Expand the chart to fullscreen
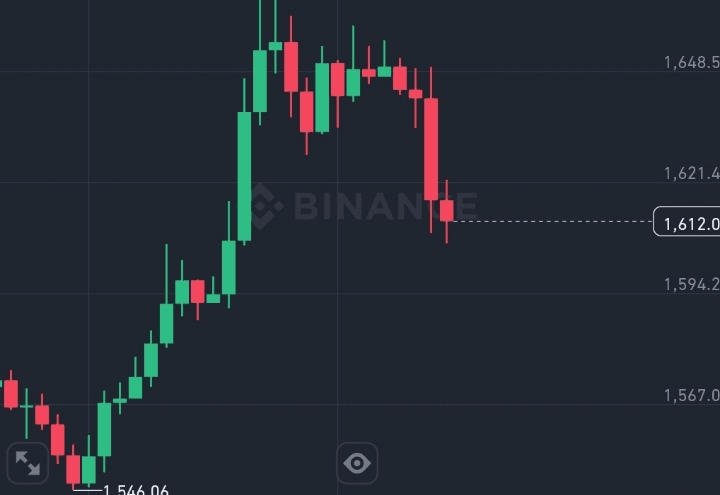 coord(28,463)
